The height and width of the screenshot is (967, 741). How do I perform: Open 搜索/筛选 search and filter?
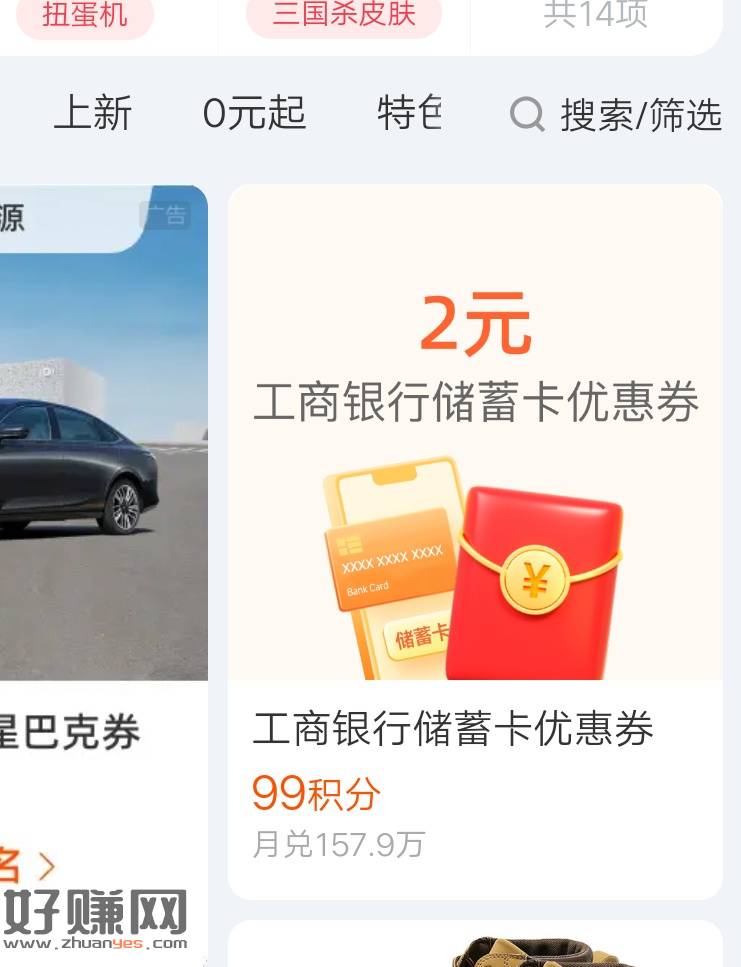coord(616,115)
